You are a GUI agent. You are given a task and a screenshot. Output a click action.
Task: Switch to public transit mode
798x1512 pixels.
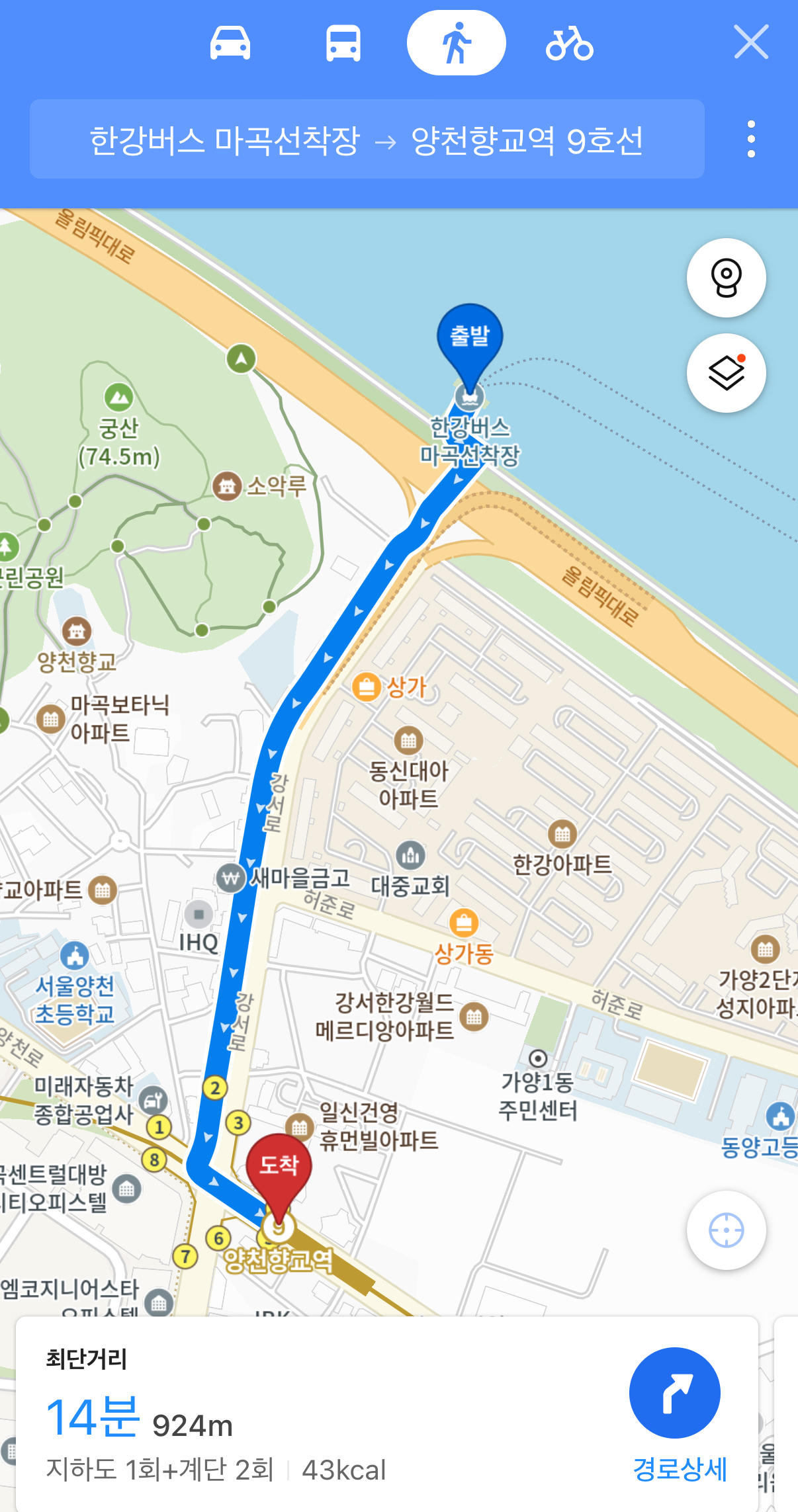[x=343, y=43]
